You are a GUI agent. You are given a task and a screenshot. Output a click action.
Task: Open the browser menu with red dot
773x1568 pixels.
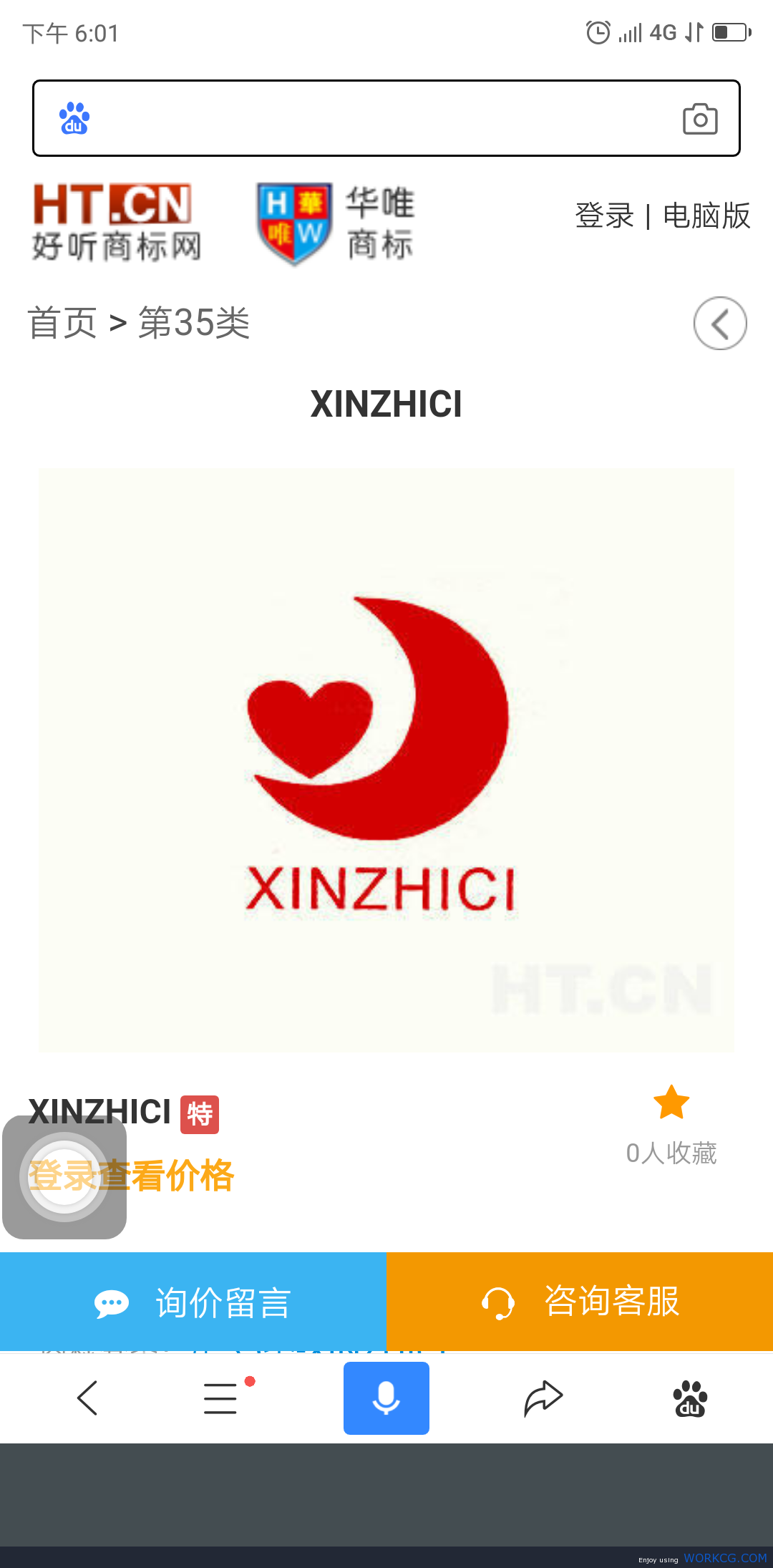coord(222,1398)
